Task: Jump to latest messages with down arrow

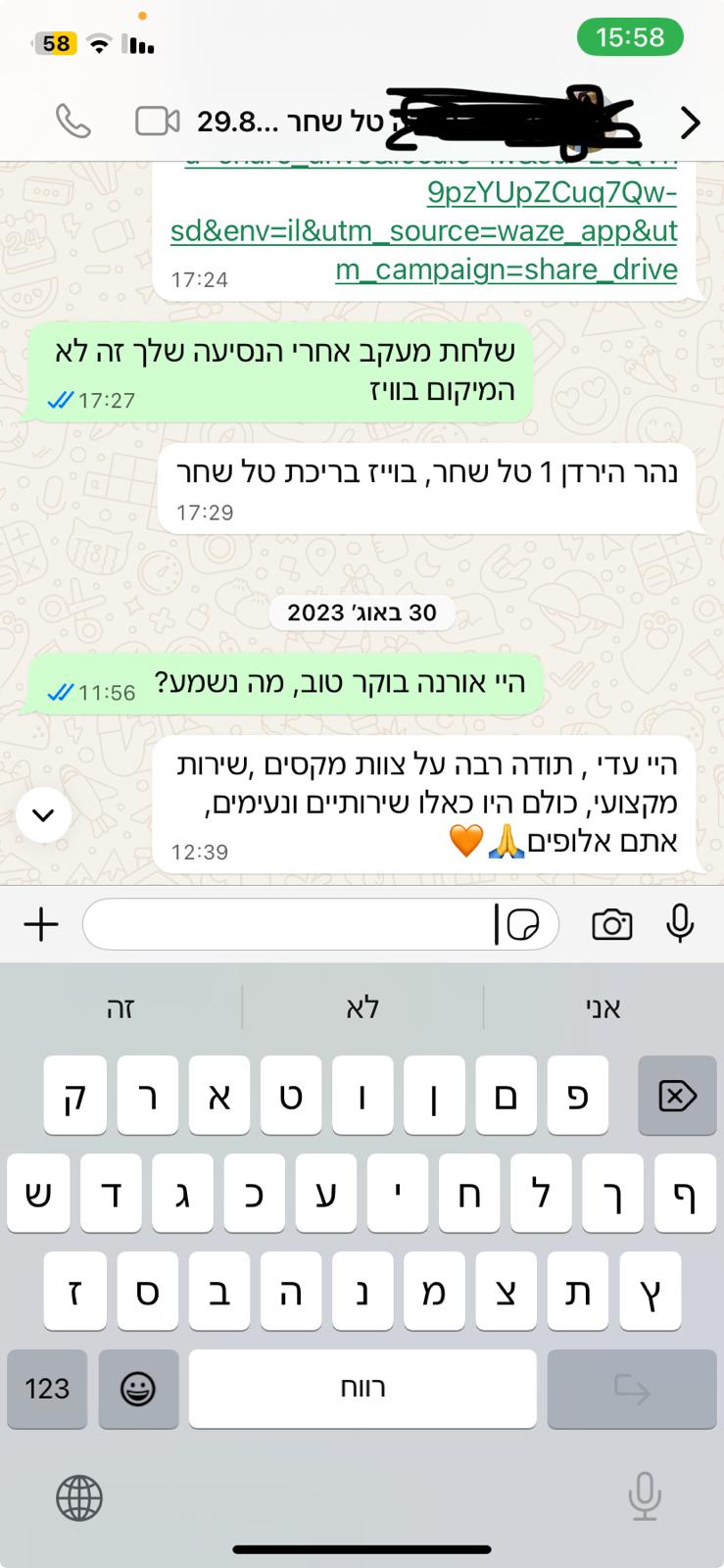Action: (x=44, y=815)
